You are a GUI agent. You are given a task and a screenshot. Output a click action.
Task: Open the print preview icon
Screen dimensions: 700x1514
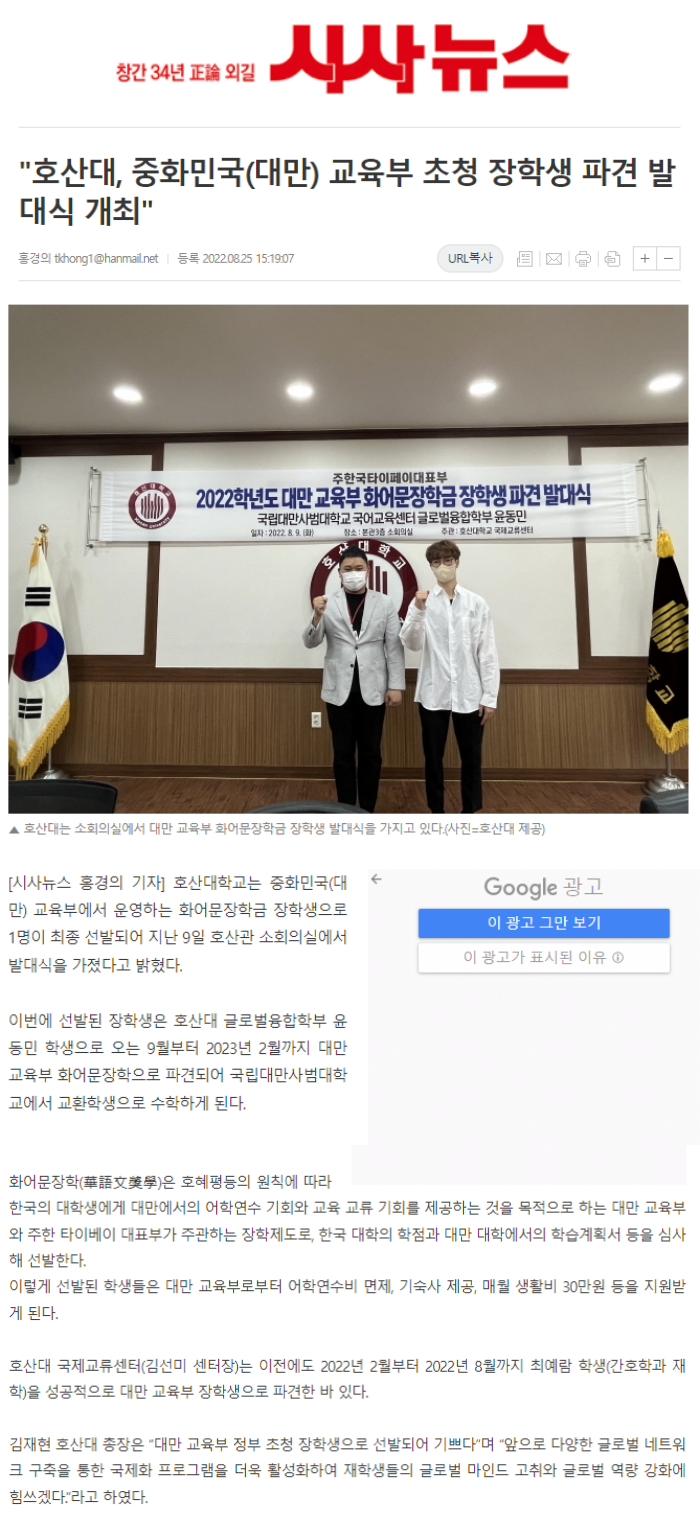tap(612, 258)
